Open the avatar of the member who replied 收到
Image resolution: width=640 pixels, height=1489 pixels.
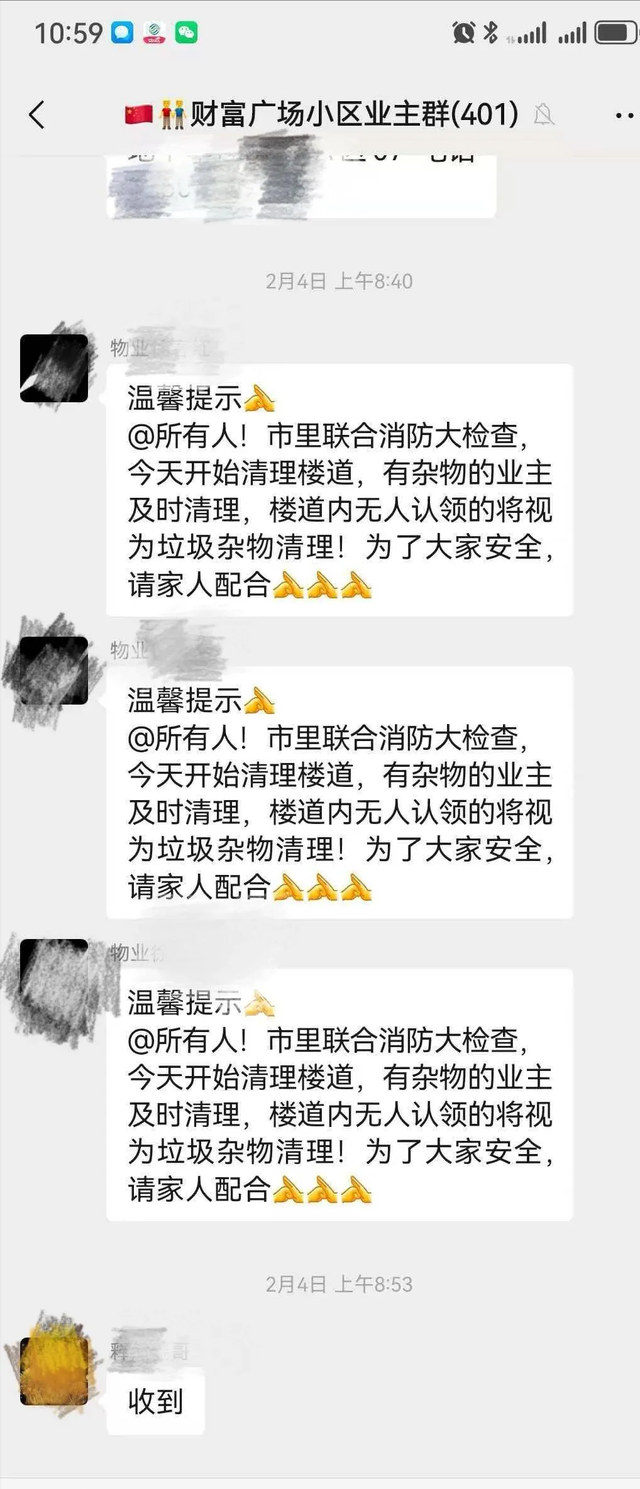point(54,1370)
